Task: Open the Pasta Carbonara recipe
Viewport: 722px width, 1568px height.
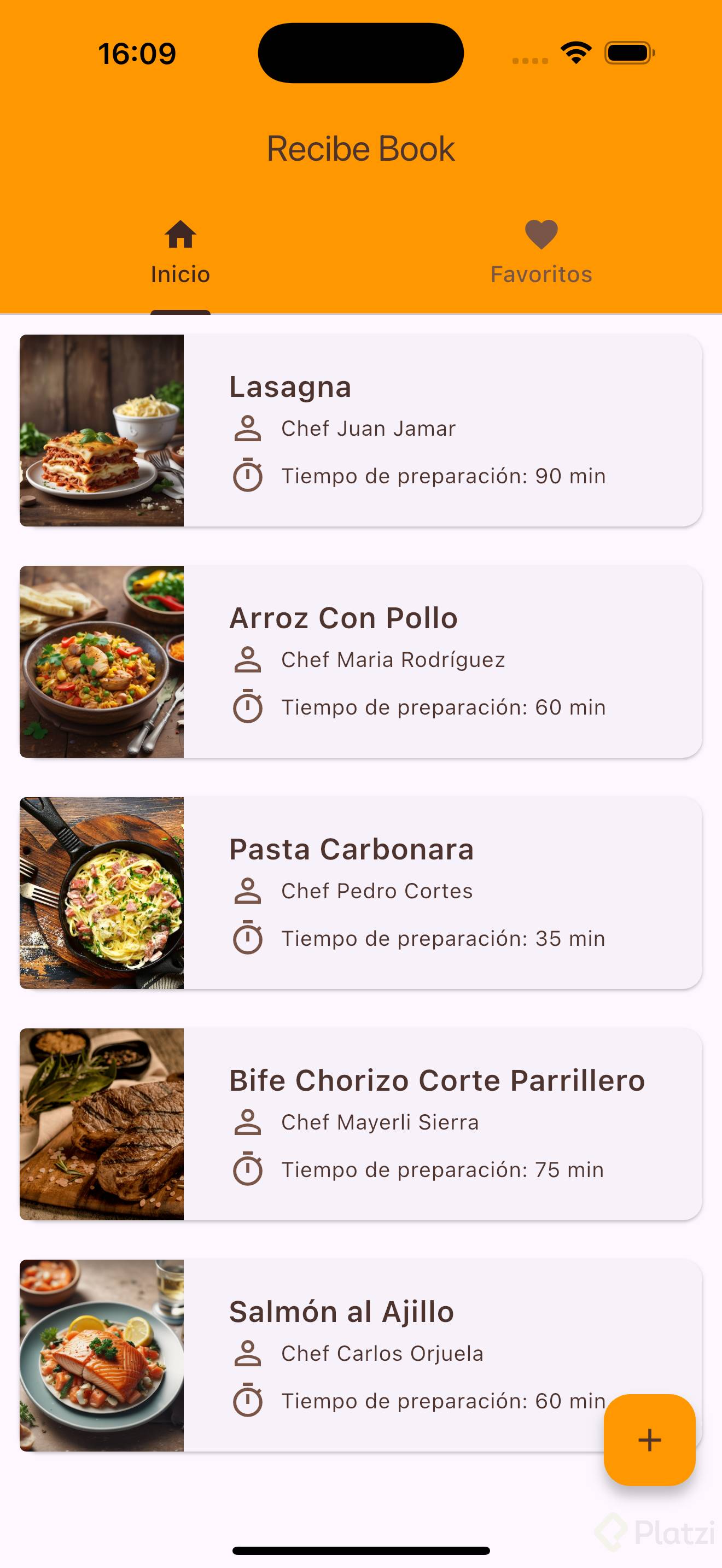Action: (x=360, y=893)
